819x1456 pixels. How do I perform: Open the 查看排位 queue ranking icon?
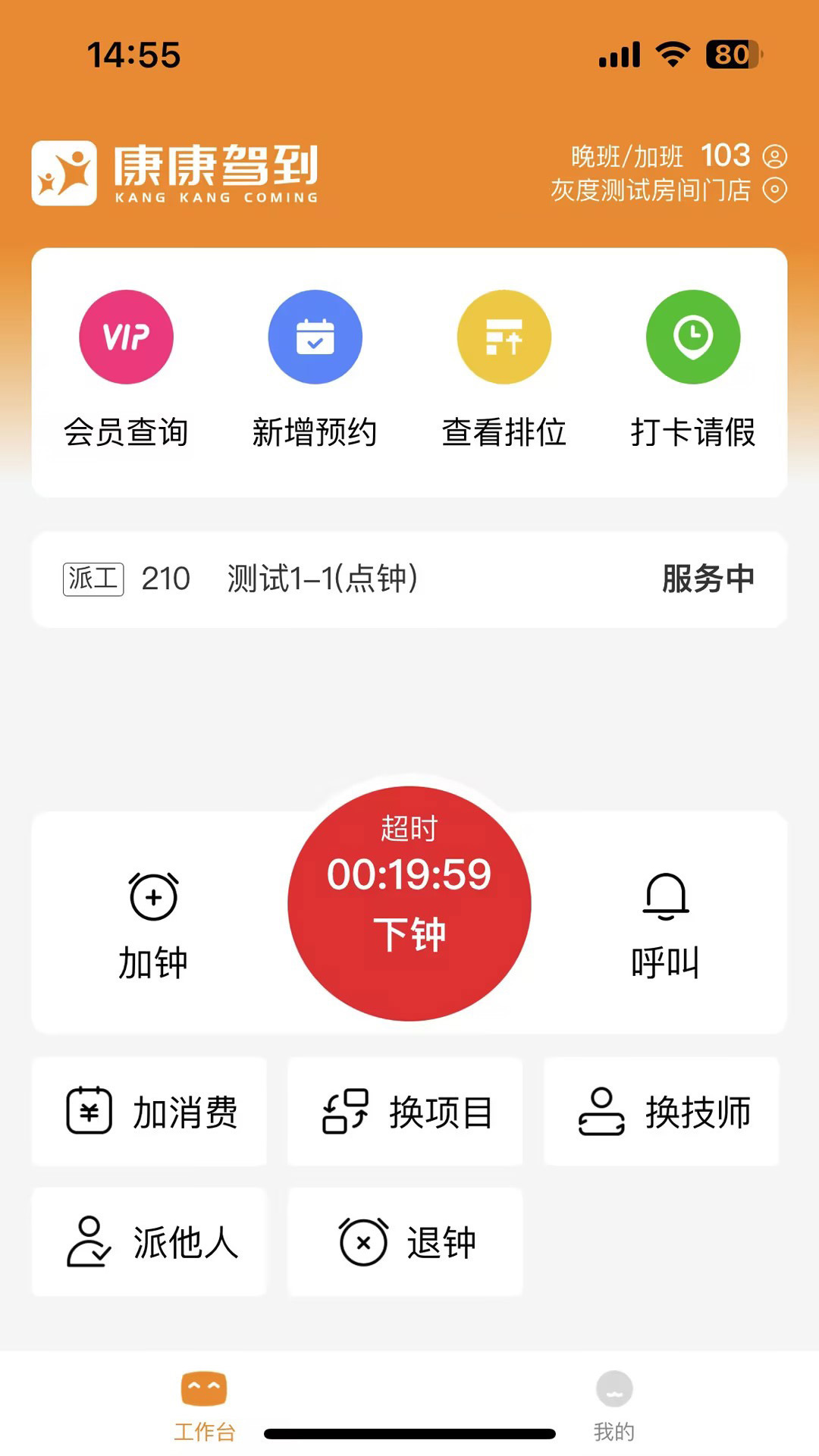(x=504, y=337)
